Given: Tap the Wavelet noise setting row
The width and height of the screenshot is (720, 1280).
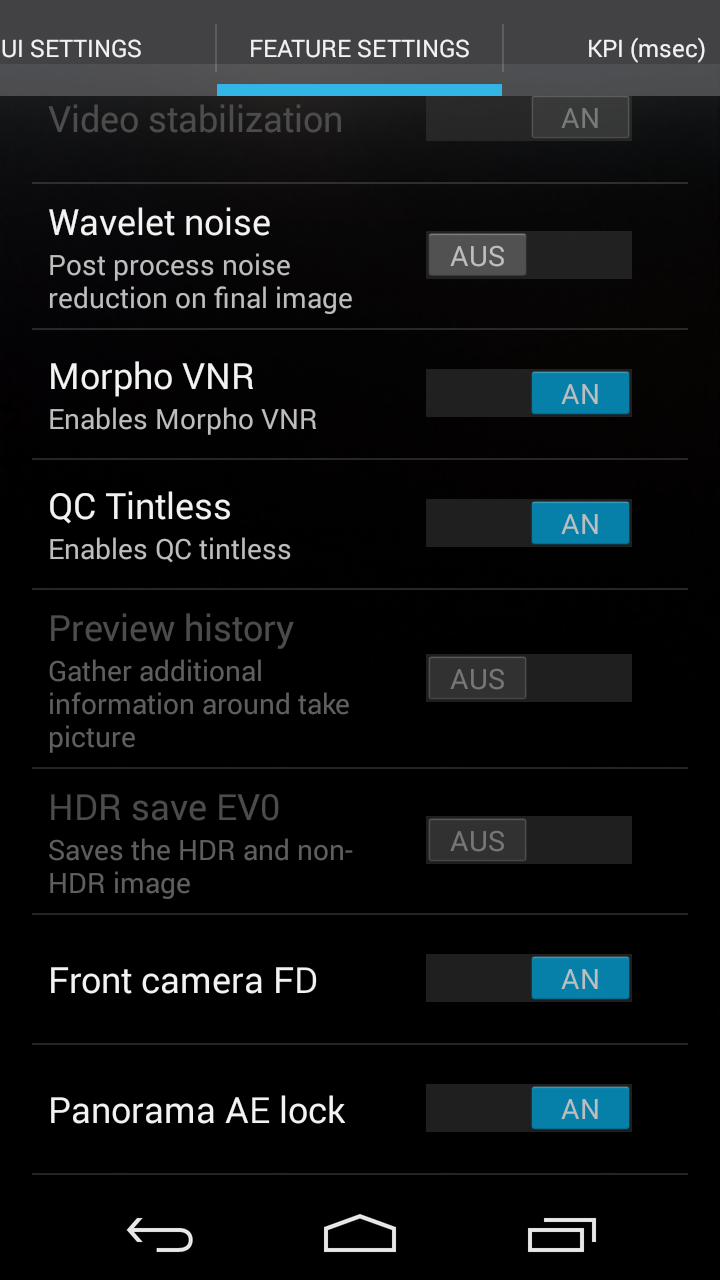Looking at the screenshot, I should click(200, 255).
